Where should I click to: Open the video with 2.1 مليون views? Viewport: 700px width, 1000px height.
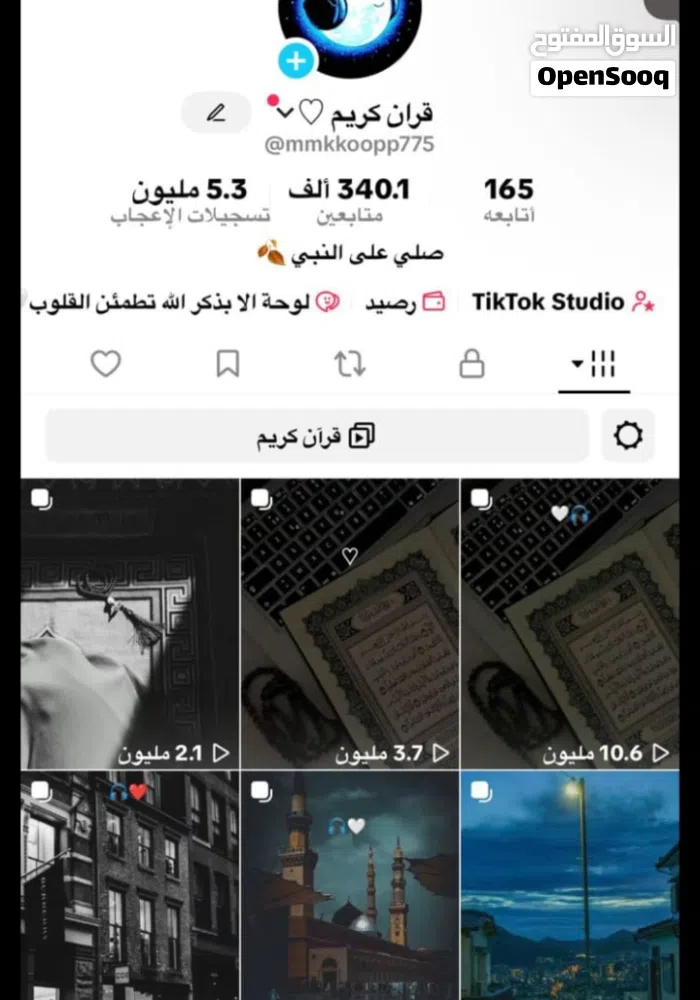click(129, 623)
